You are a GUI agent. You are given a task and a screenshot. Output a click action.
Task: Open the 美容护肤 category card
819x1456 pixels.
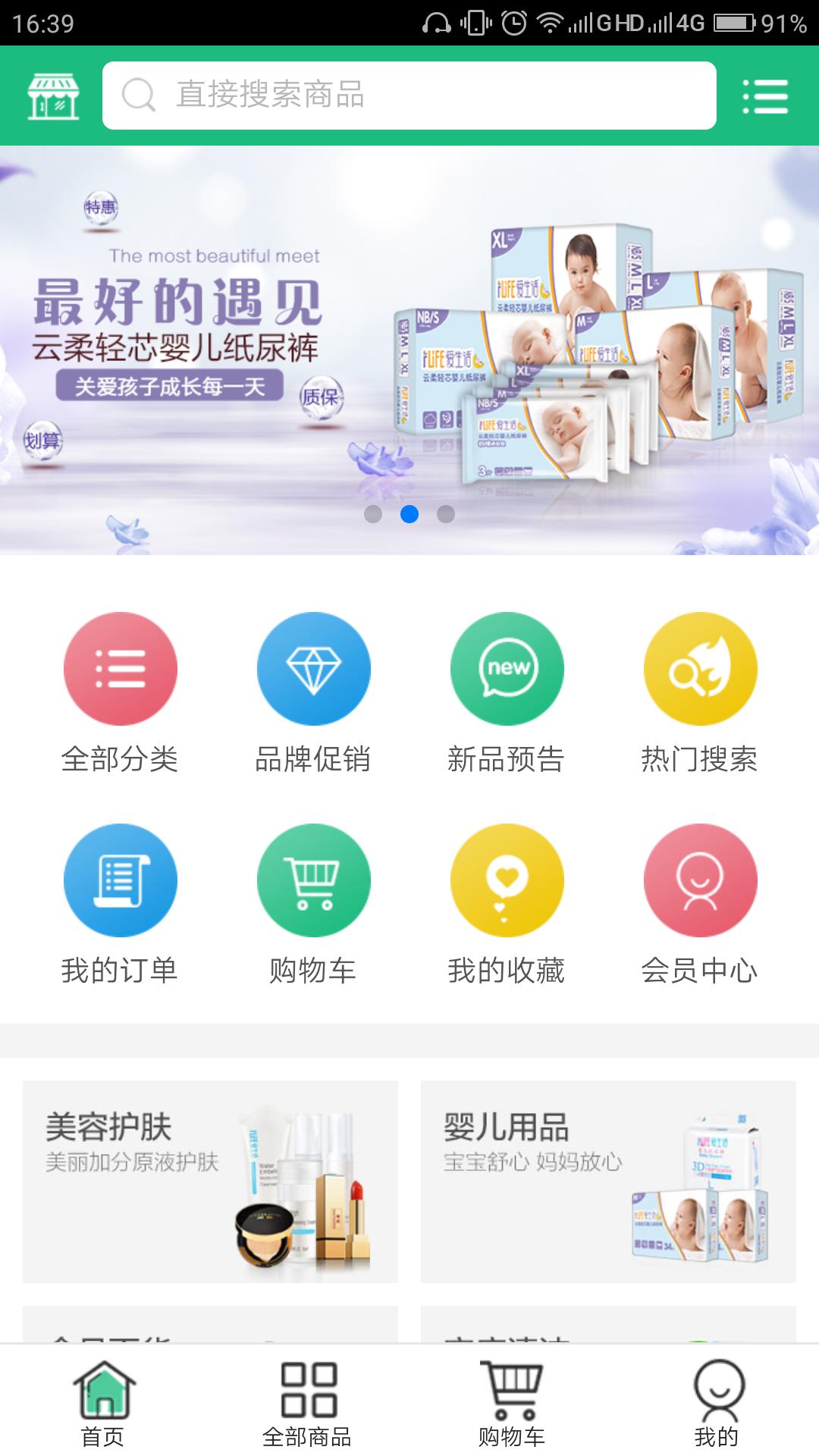point(210,1181)
